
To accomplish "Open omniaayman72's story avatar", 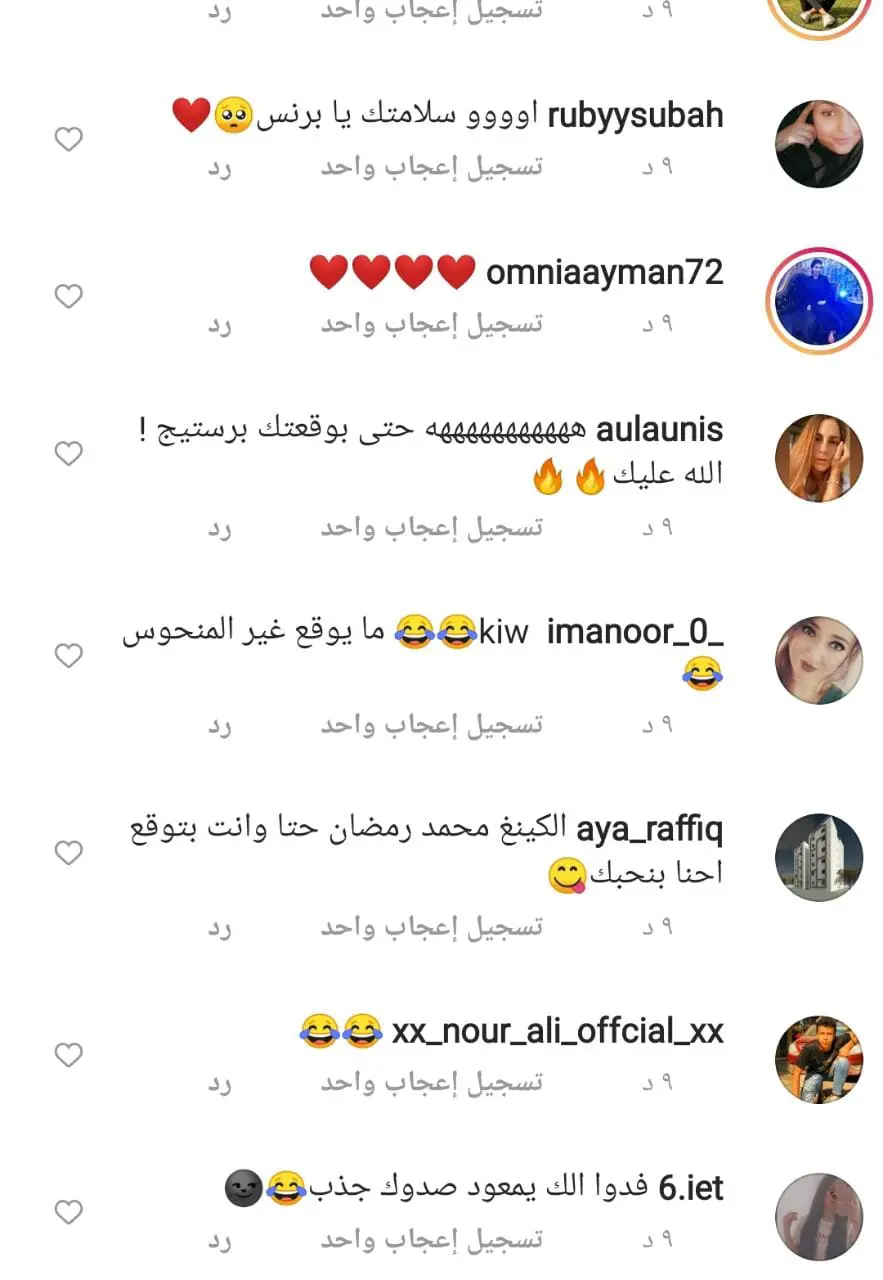I will click(818, 301).
